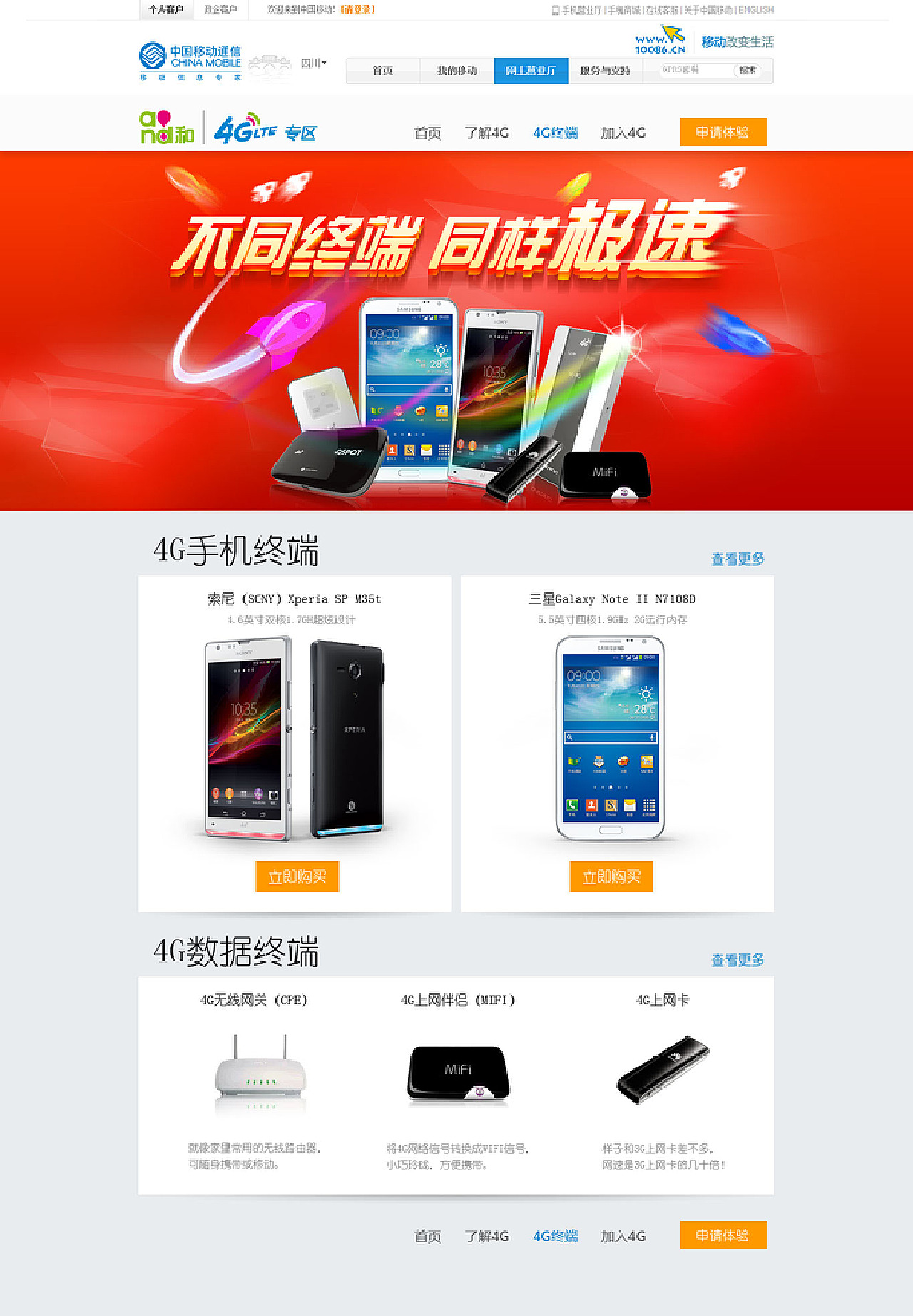Select 4G终端 in the top 4G navigation
Image resolution: width=913 pixels, height=1316 pixels.
(555, 133)
